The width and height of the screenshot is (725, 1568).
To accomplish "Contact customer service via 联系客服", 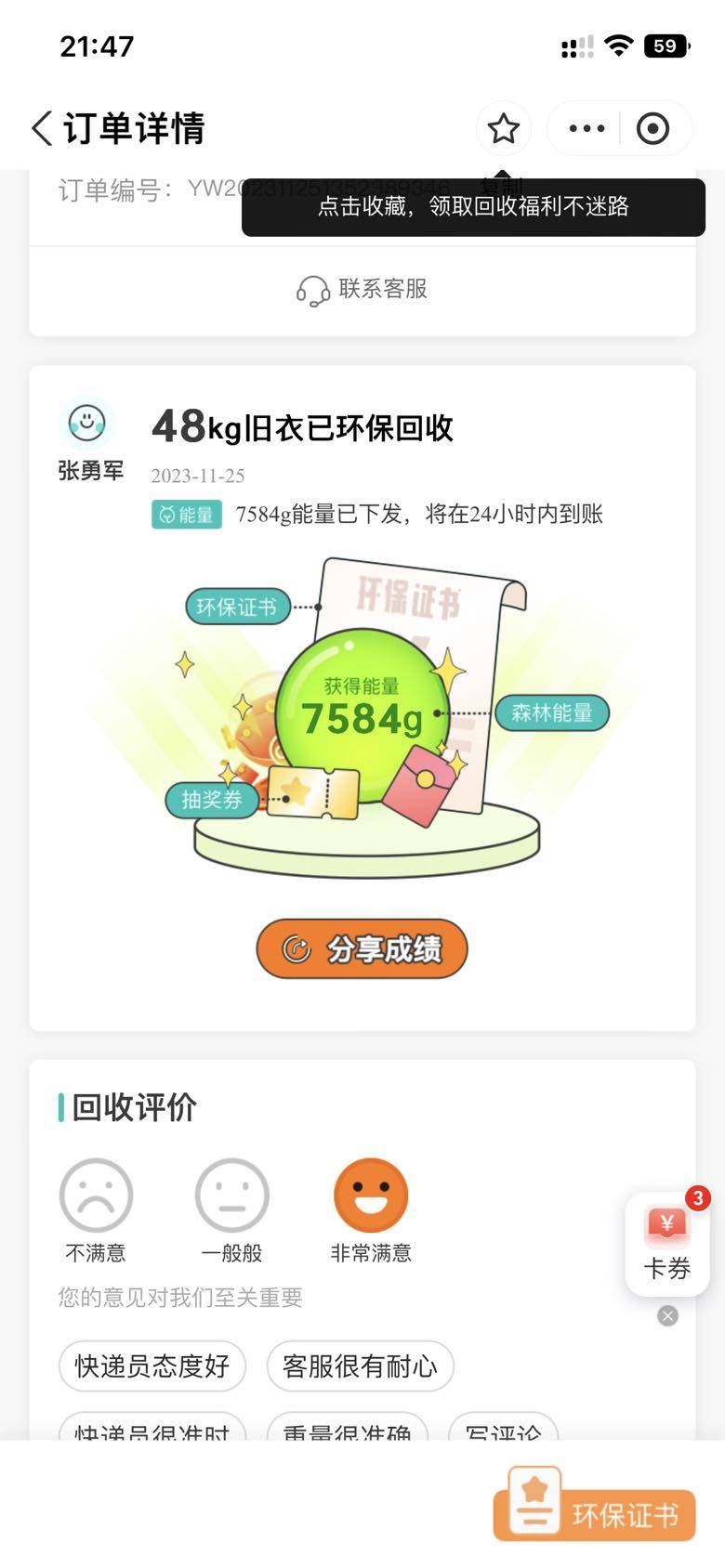I will 362,289.
